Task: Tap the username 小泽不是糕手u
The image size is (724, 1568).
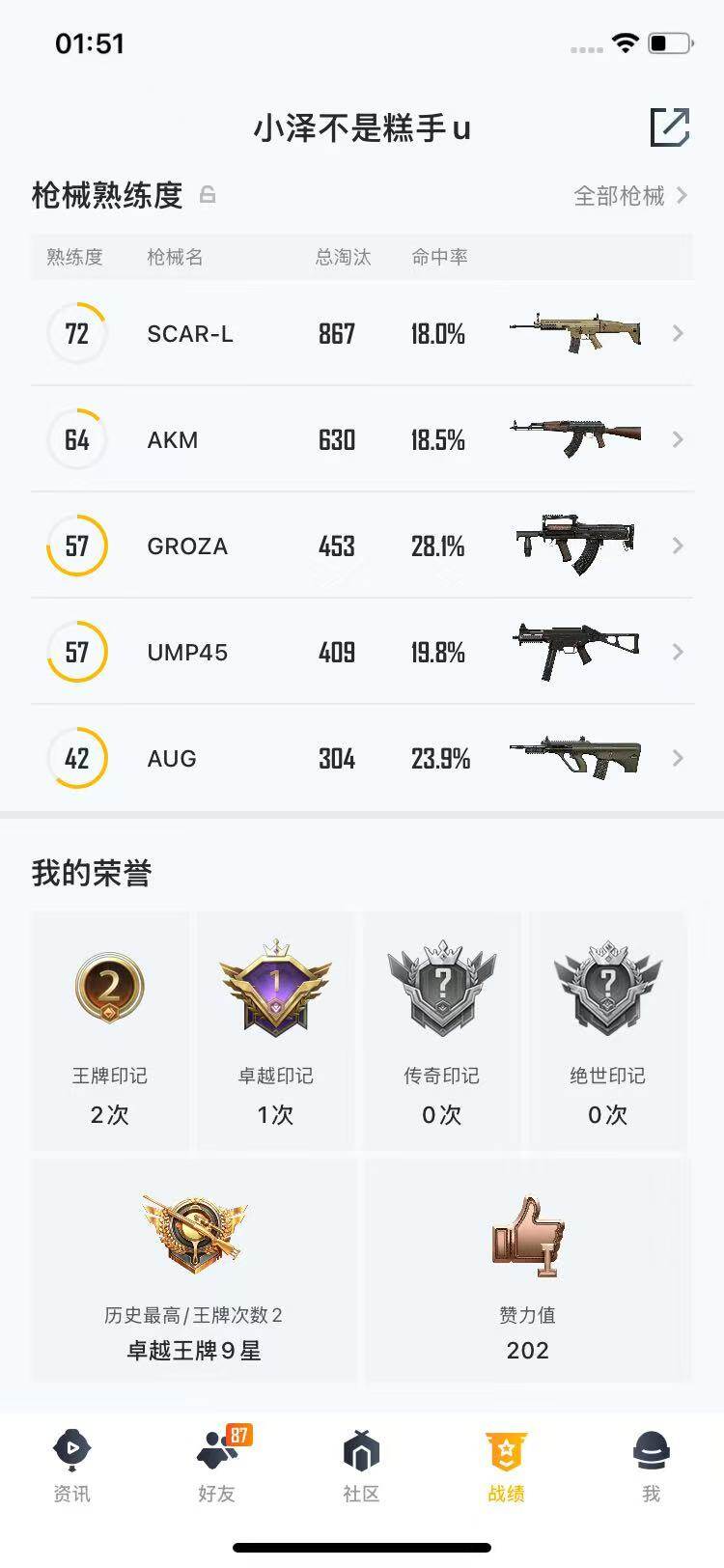Action: pyautogui.click(x=362, y=128)
